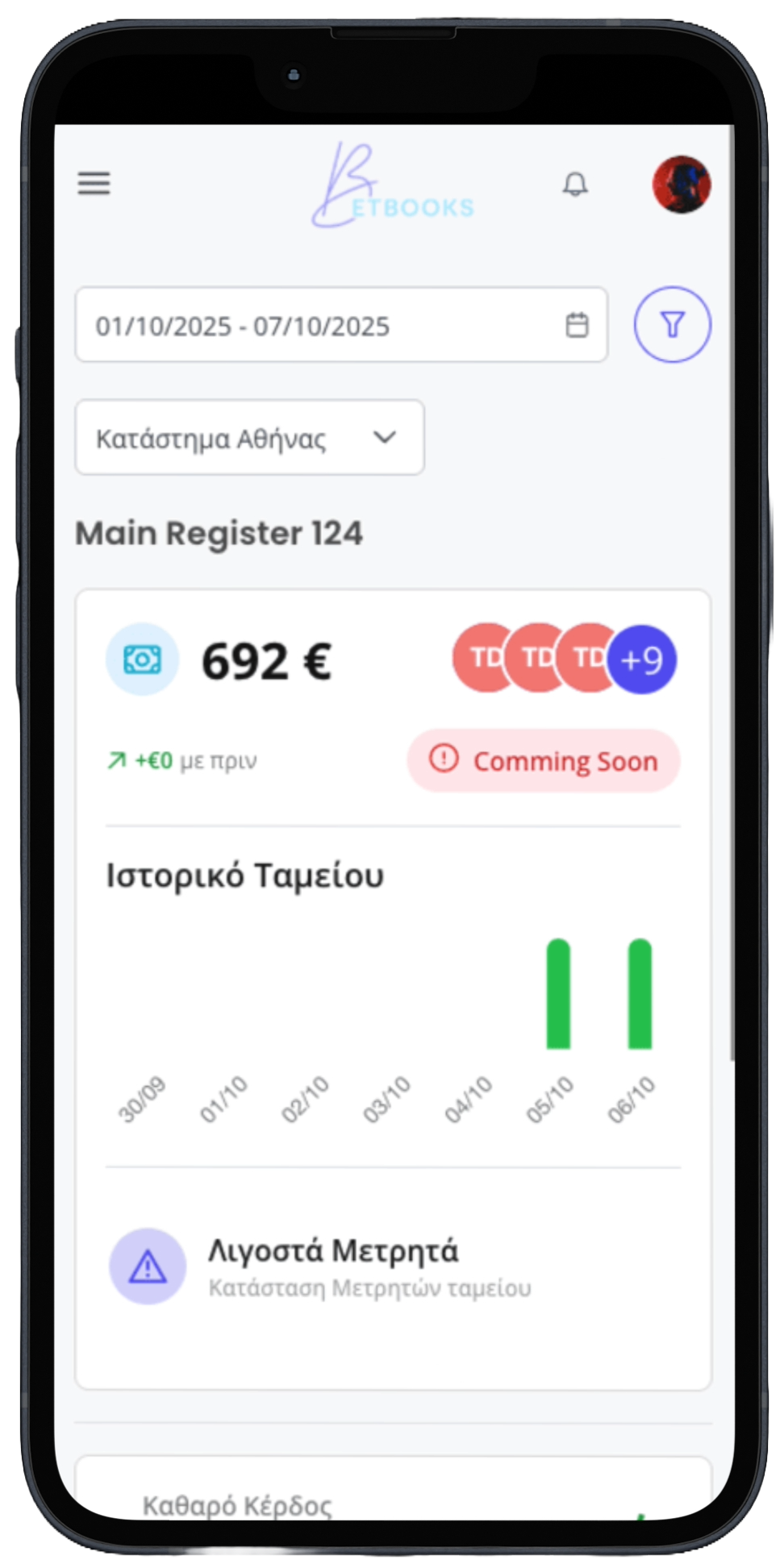
Task: Select the 06/10 bar in the chart
Action: coord(640,994)
